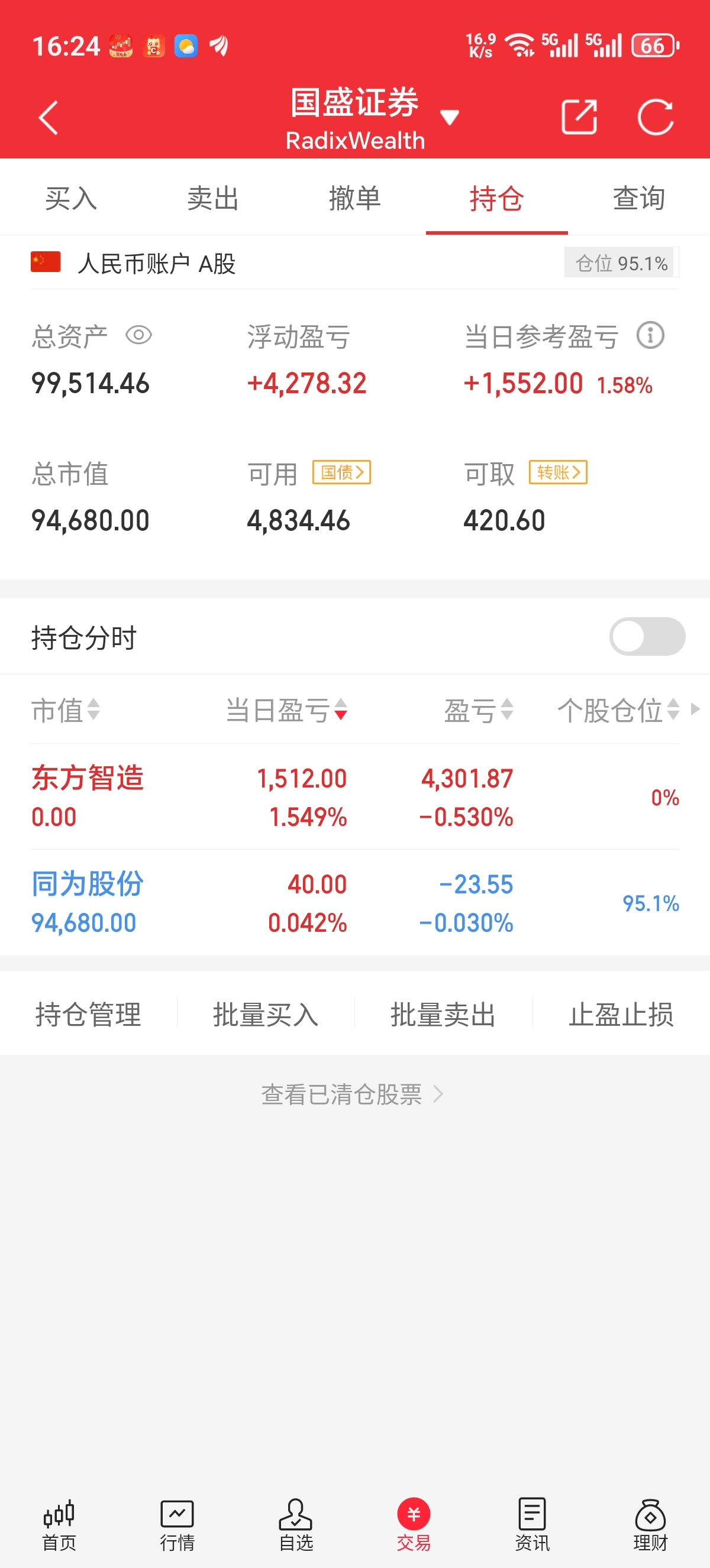Enable the 持仓分时 switch
Screen dimensions: 710x1568
(647, 637)
